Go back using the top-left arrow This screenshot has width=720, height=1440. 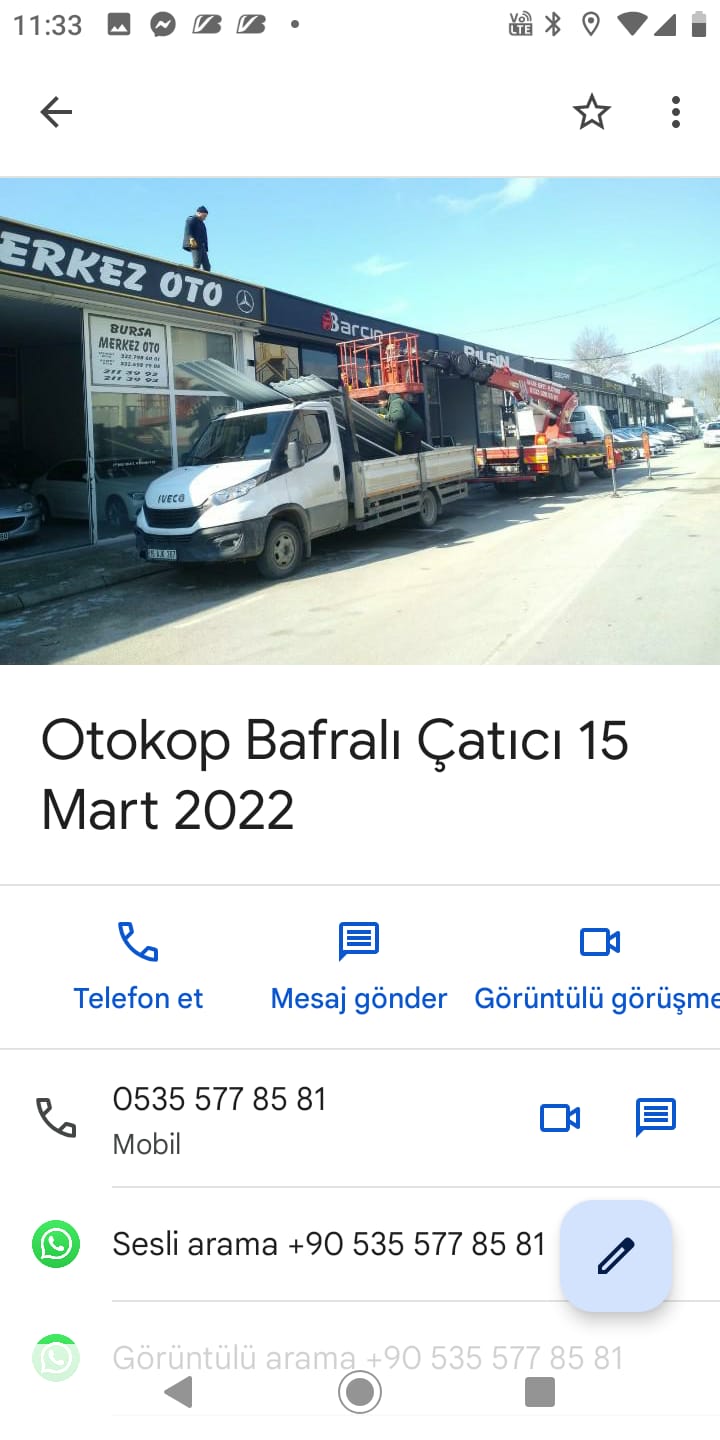click(x=56, y=112)
